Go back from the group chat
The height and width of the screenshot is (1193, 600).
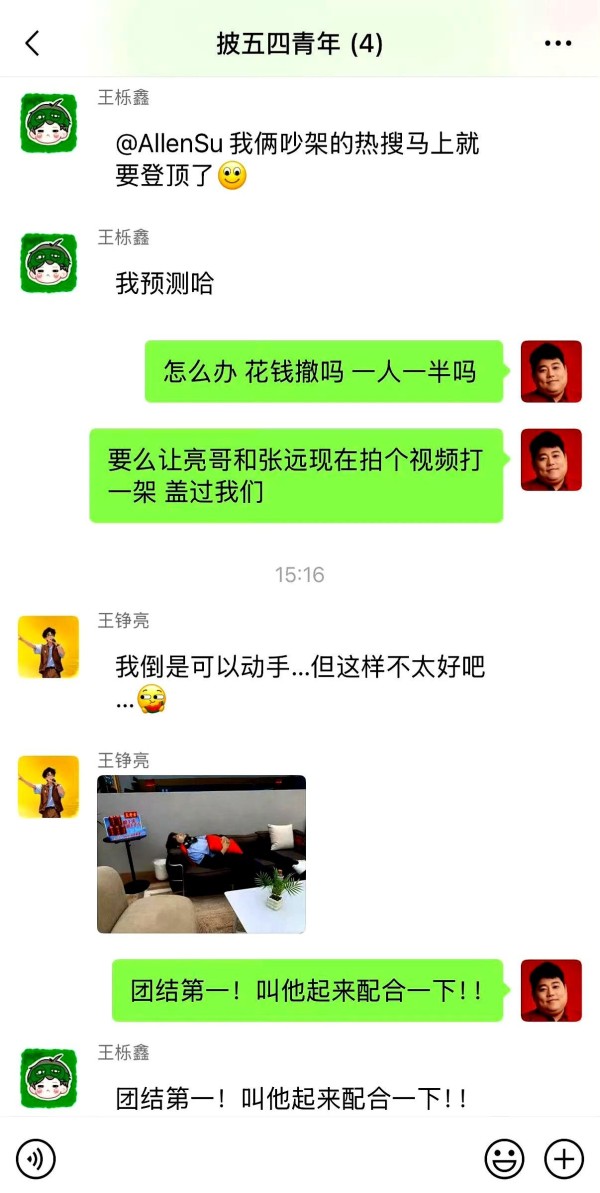[x=32, y=43]
